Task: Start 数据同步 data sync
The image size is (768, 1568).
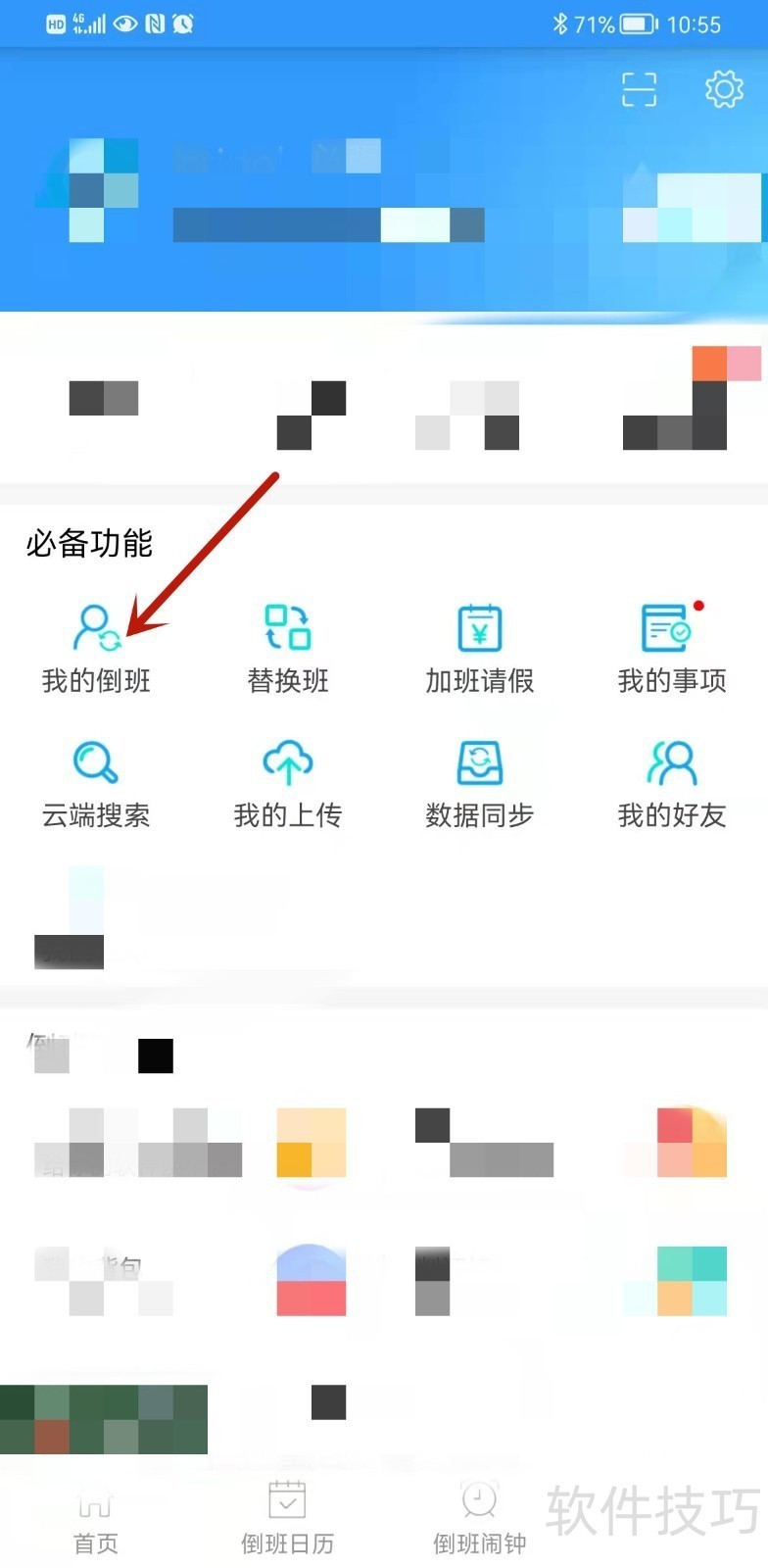Action: (480, 782)
